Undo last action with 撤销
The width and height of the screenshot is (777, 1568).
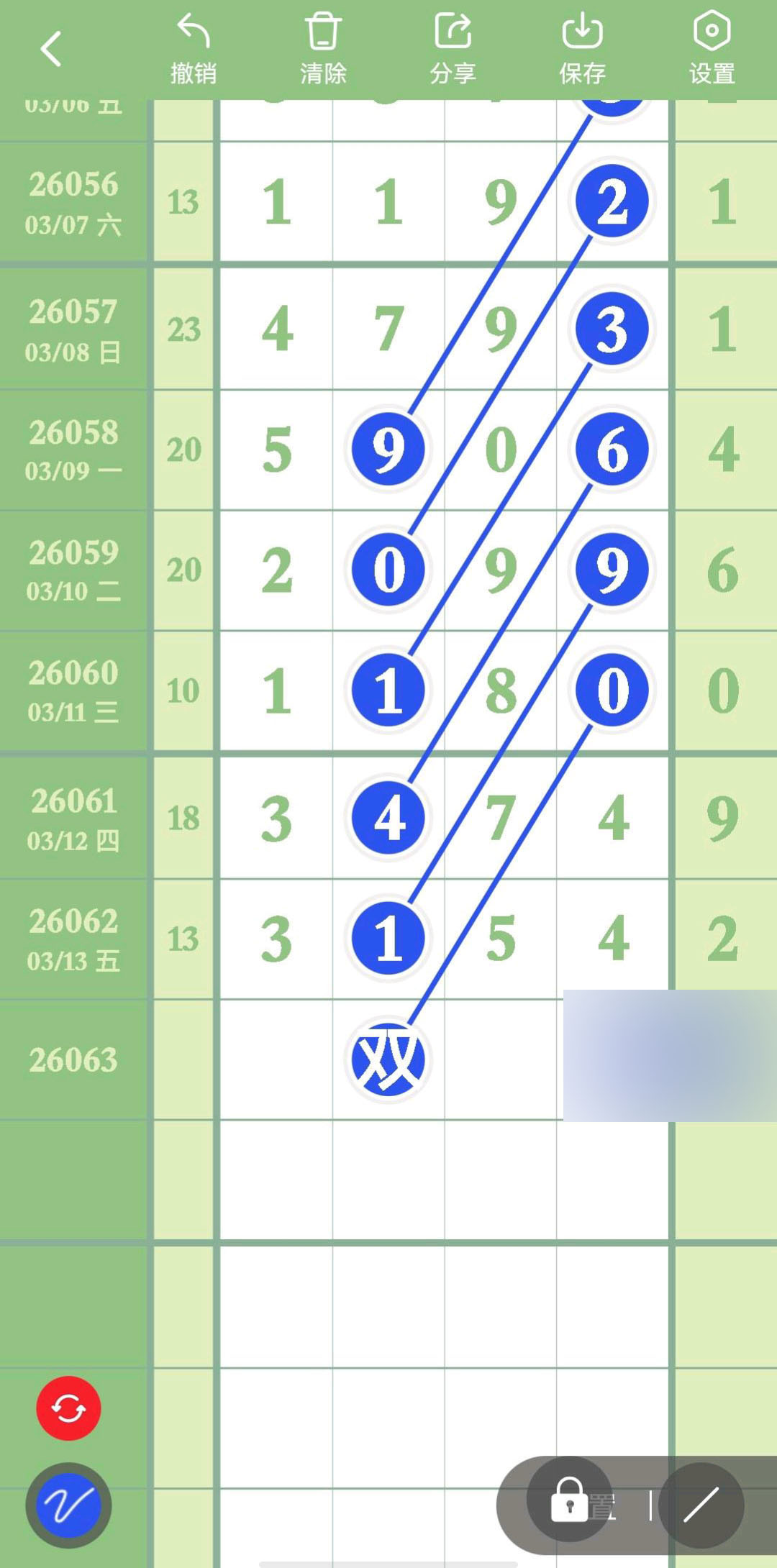point(194,50)
